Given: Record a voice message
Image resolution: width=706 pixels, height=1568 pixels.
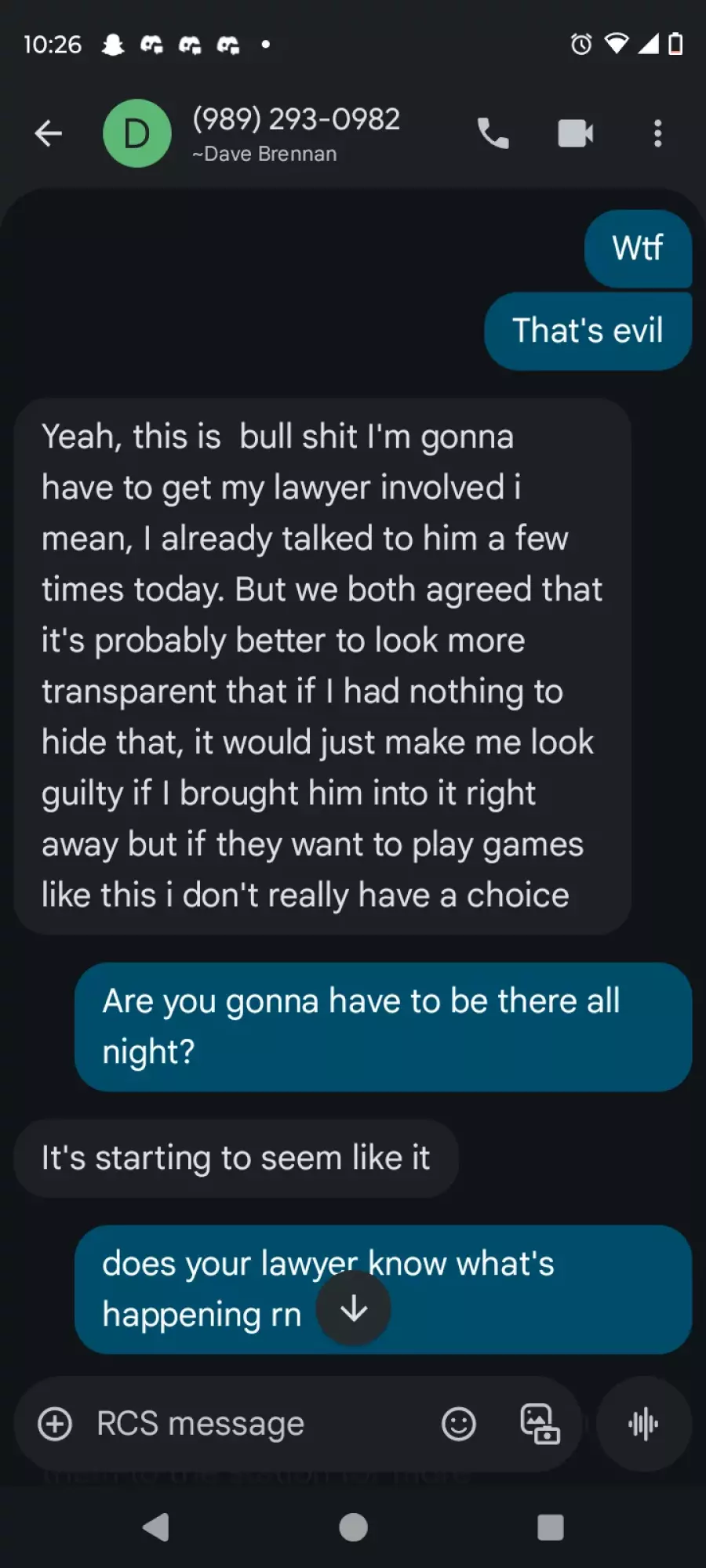Looking at the screenshot, I should pyautogui.click(x=644, y=1424).
